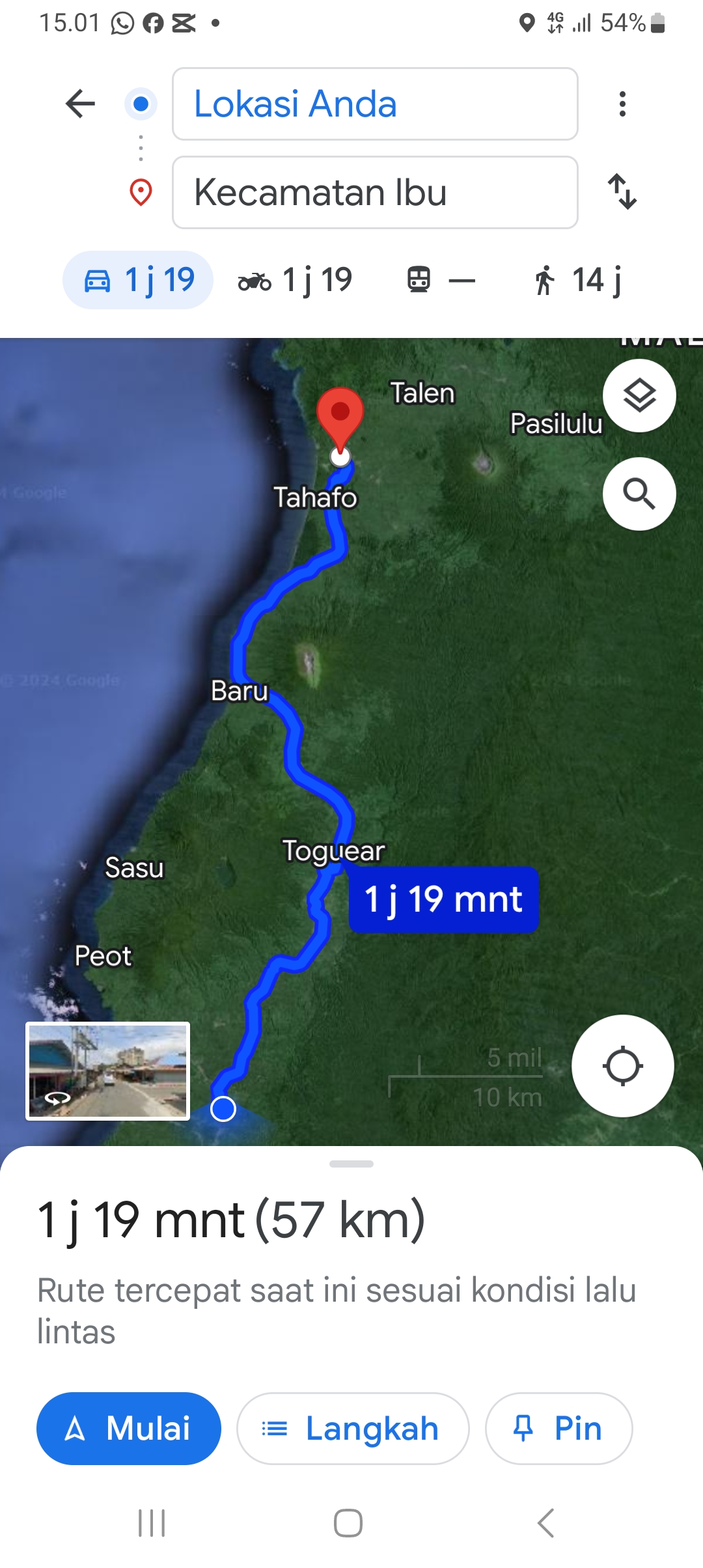Open the three-dot overflow menu

coord(623,104)
